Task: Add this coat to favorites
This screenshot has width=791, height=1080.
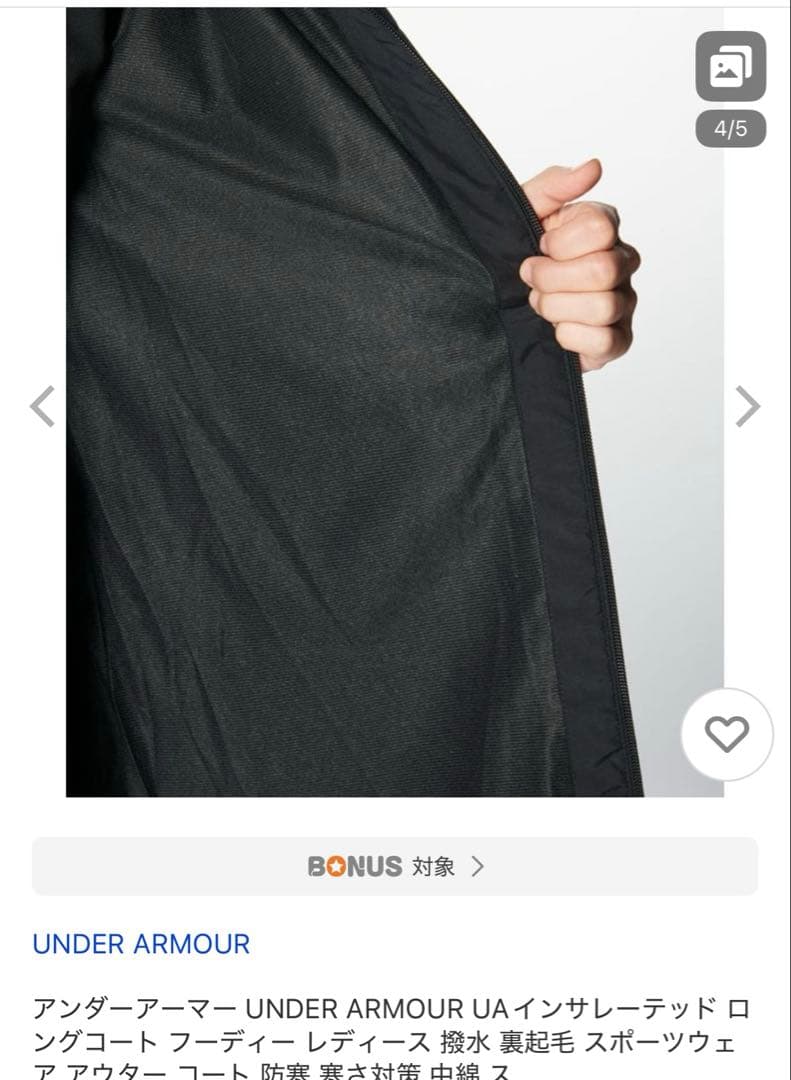Action: [x=727, y=735]
